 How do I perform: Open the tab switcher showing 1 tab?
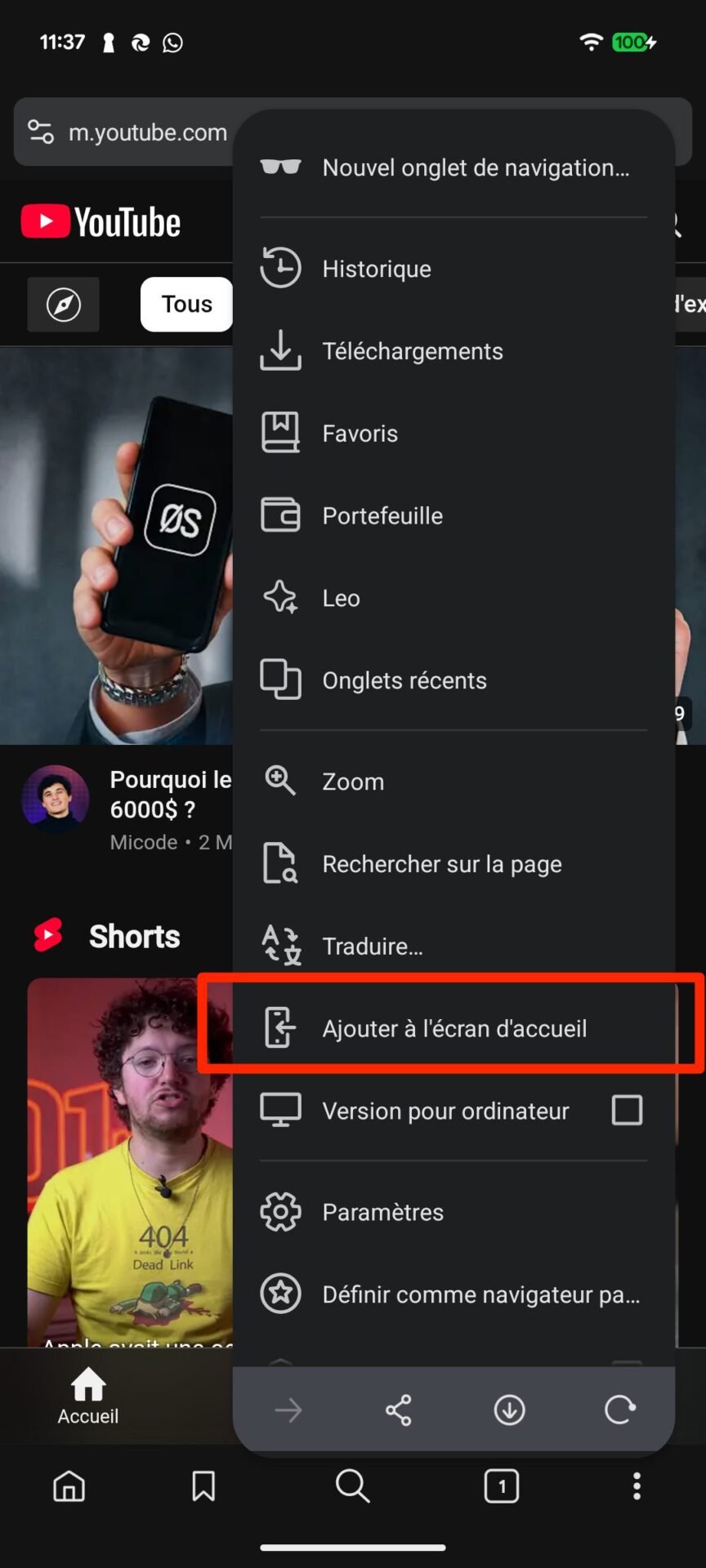pos(502,1486)
